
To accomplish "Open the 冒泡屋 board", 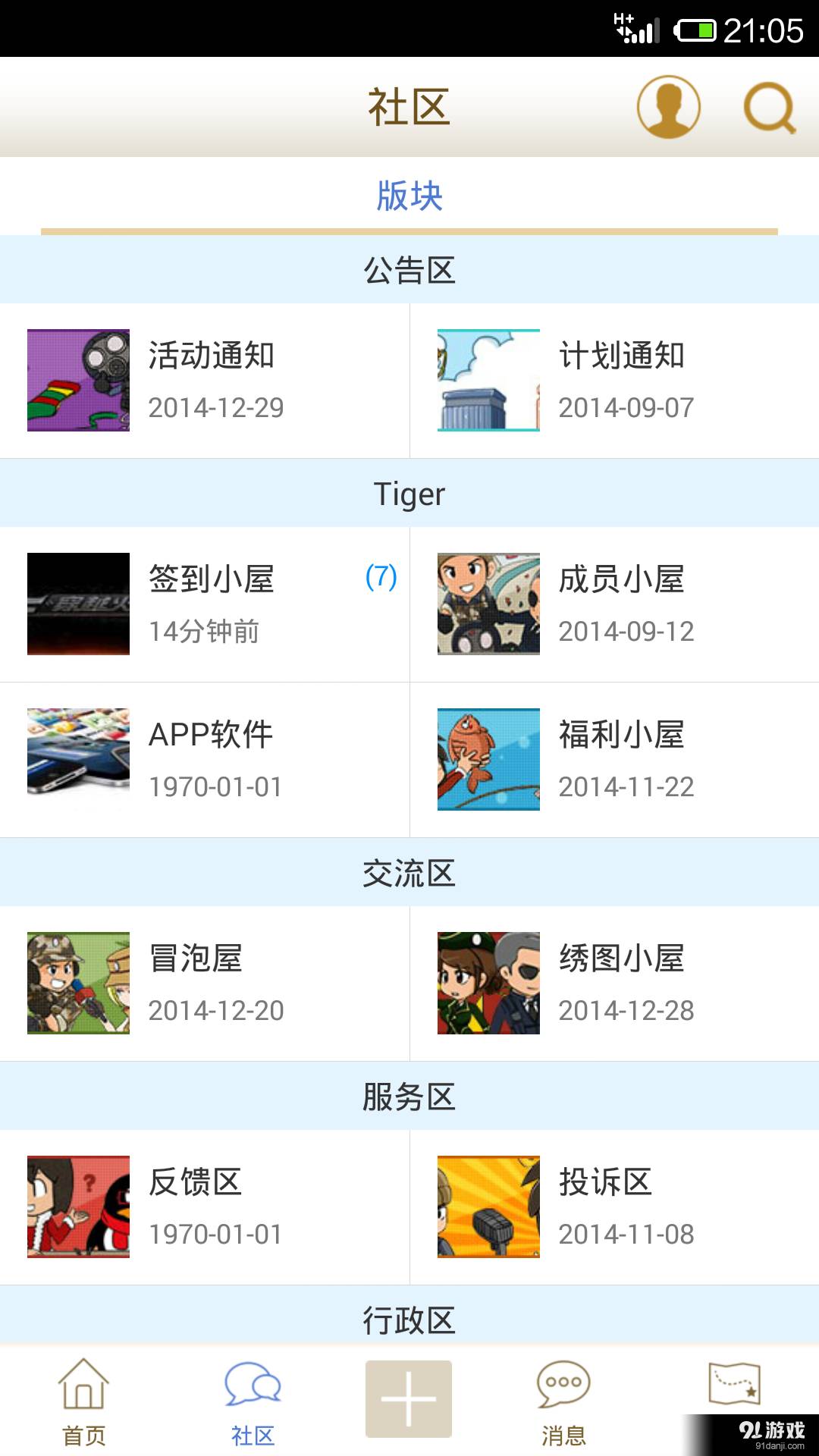I will (x=205, y=984).
